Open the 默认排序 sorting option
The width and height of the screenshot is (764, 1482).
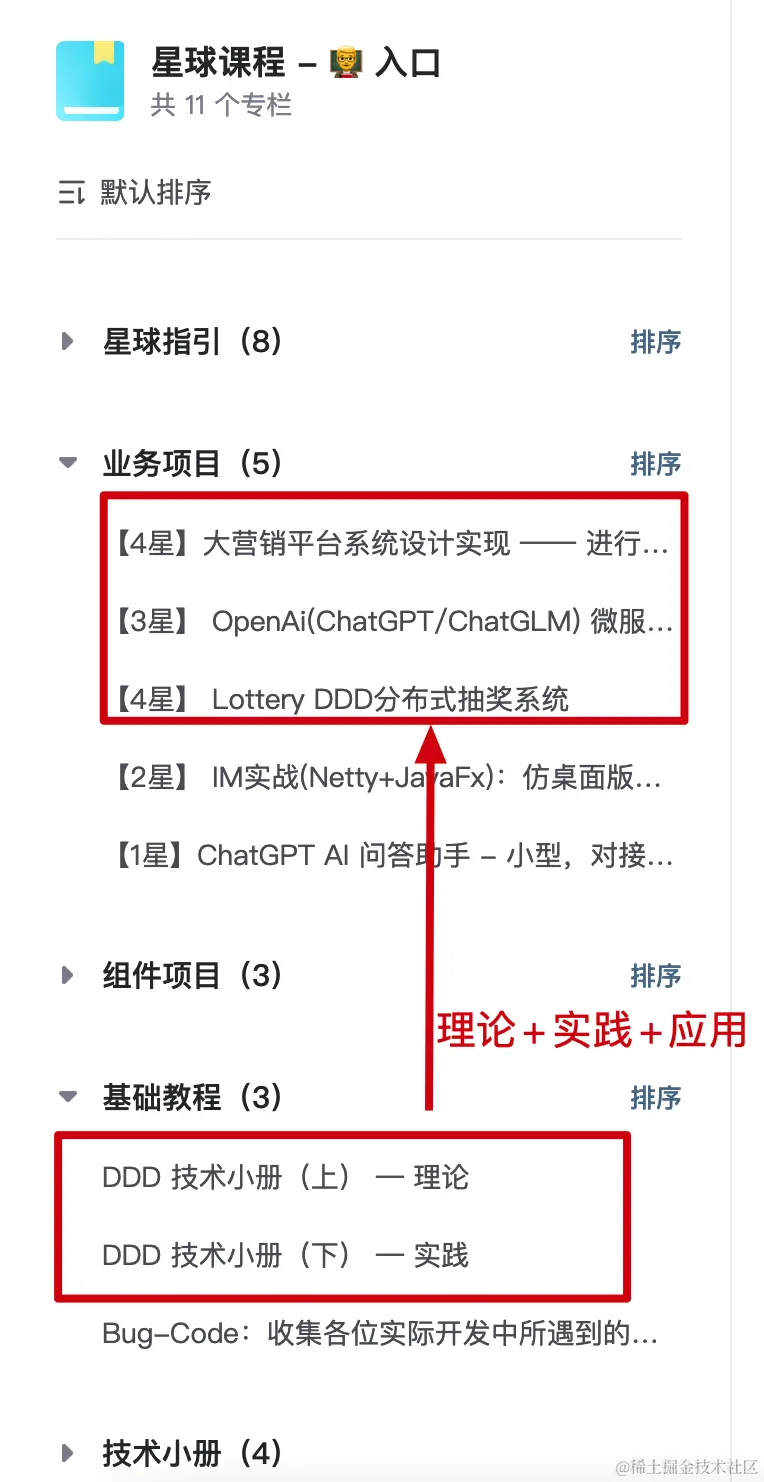point(135,192)
